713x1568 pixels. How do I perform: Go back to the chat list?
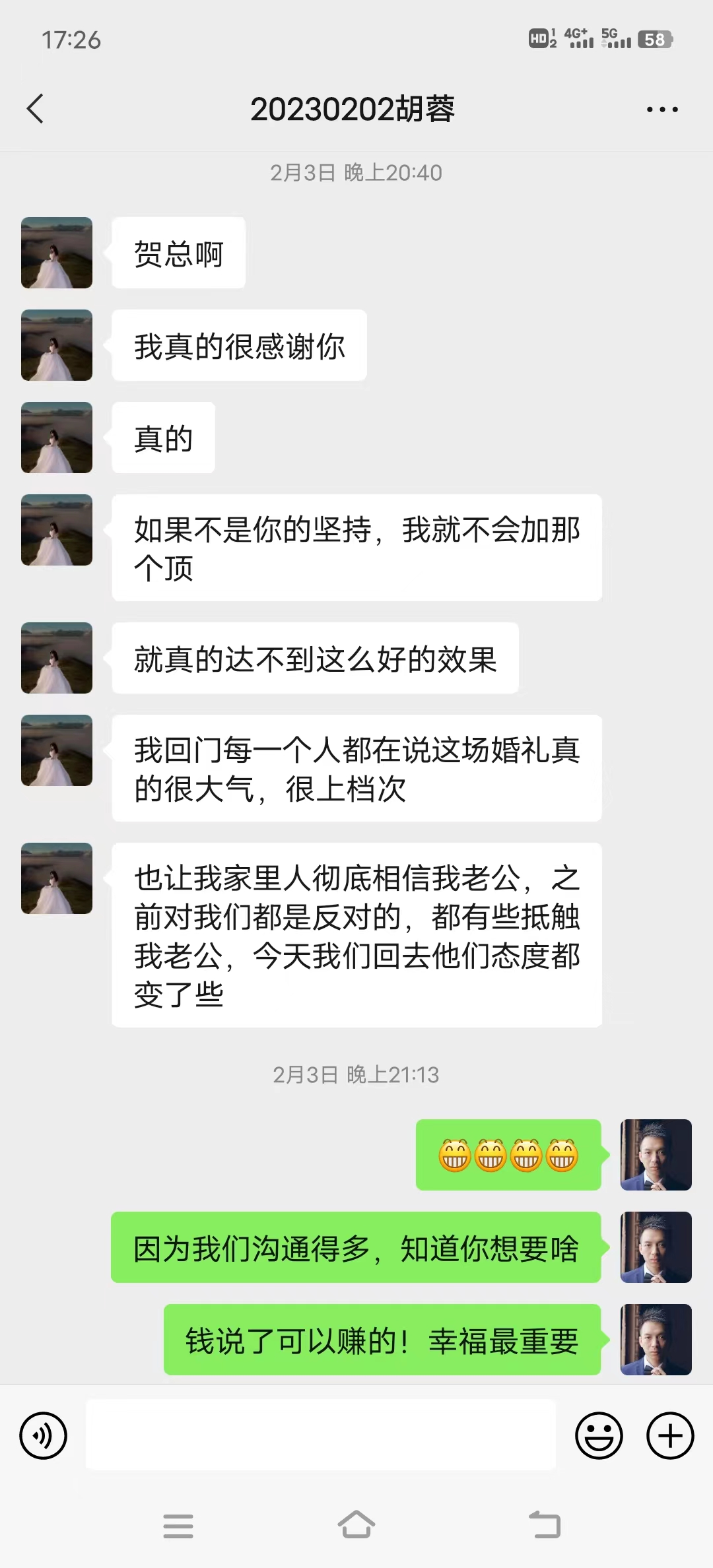pos(36,109)
